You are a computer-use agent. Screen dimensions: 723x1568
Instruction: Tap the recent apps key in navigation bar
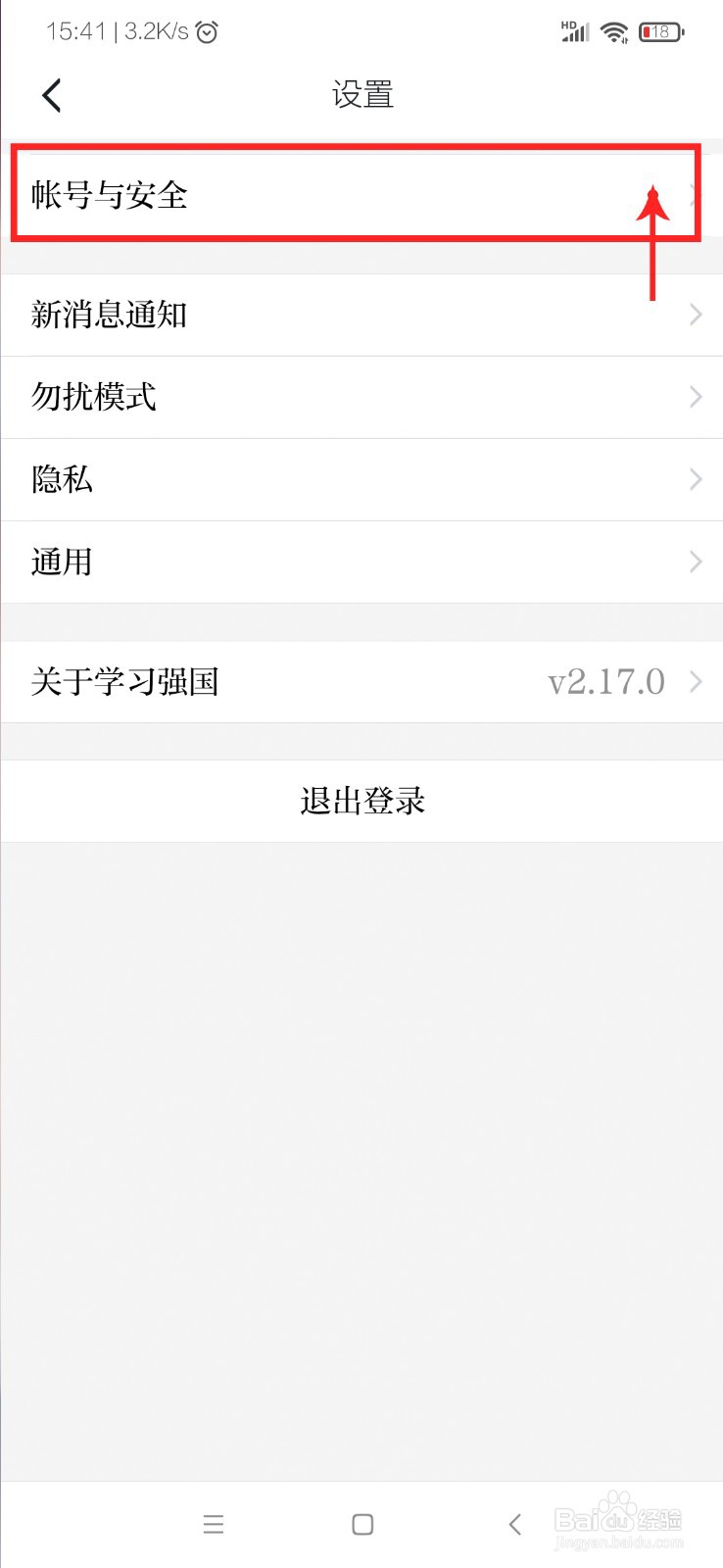(x=214, y=1524)
